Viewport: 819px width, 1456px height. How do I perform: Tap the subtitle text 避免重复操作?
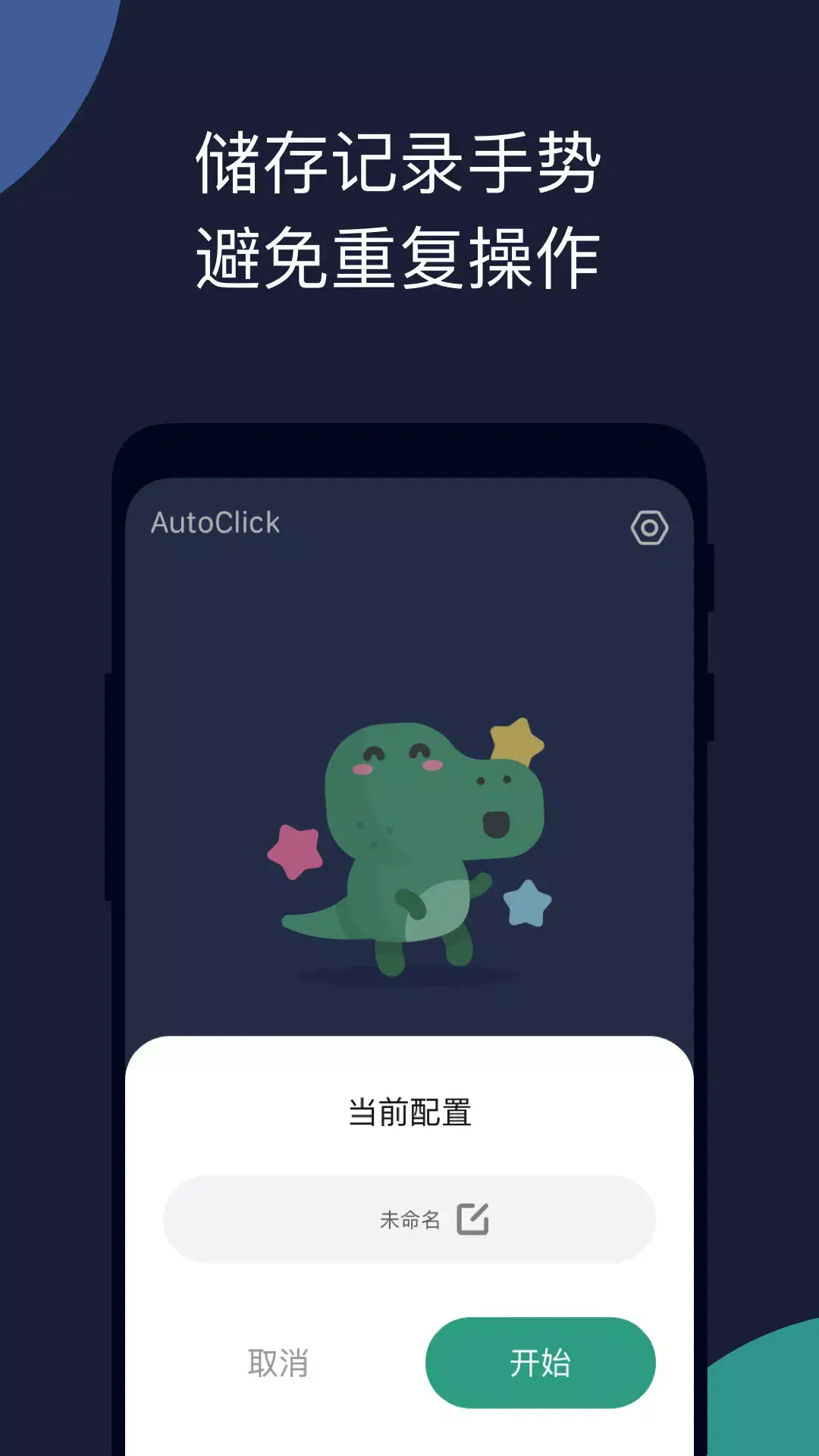(x=400, y=258)
